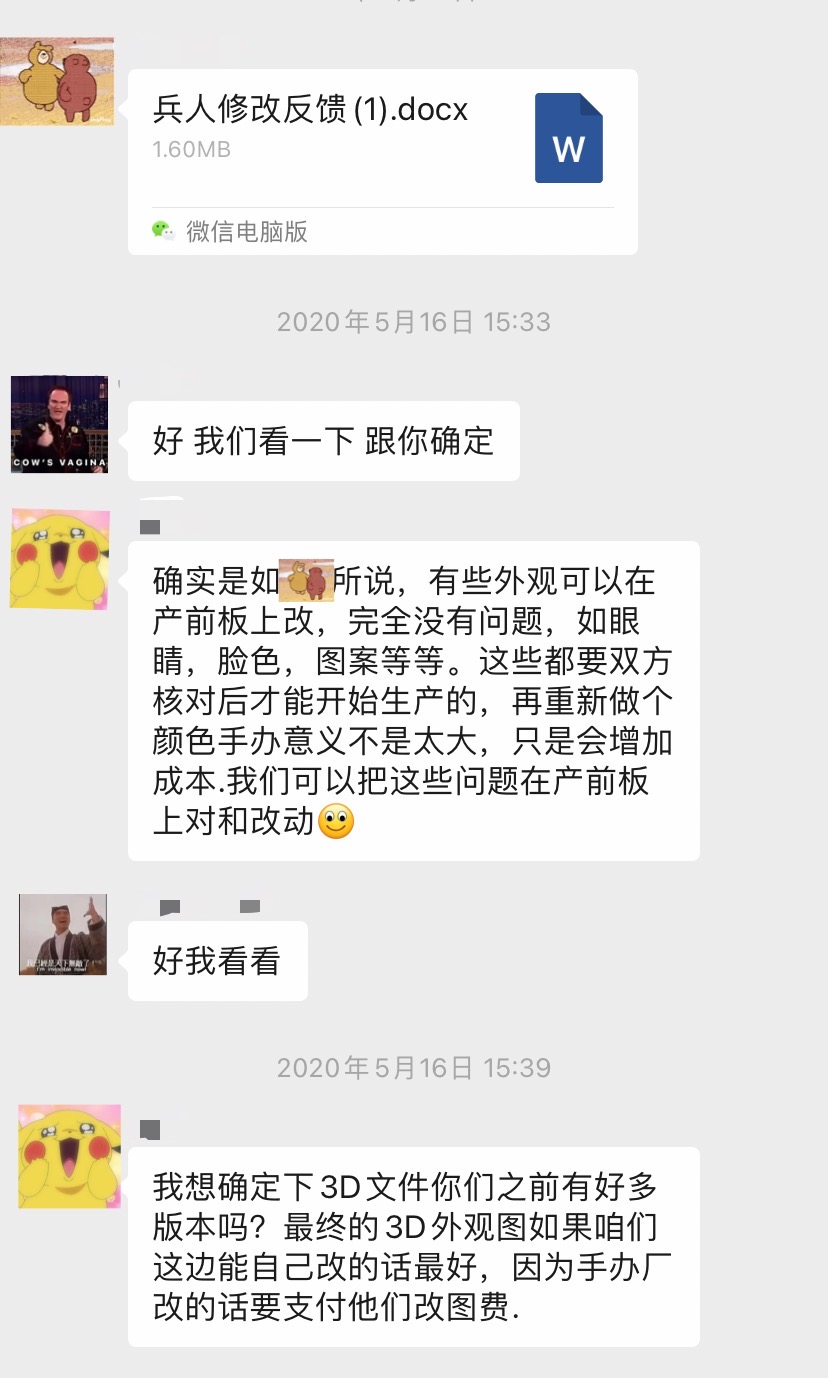
Task: View profile of the 好我看看 sender
Action: [x=63, y=935]
